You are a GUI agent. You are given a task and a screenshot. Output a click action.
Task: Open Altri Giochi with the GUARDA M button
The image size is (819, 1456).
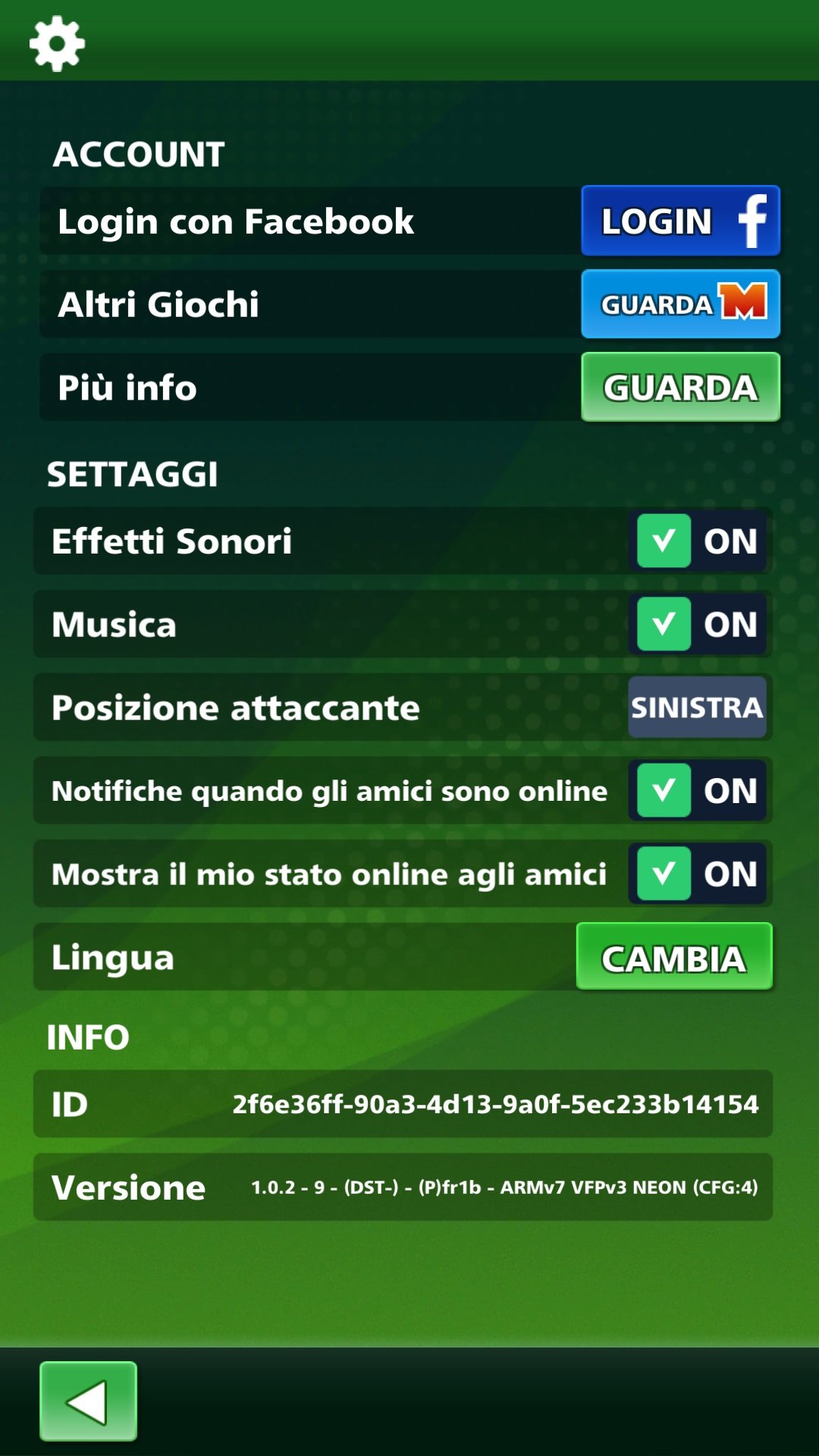pyautogui.click(x=680, y=304)
